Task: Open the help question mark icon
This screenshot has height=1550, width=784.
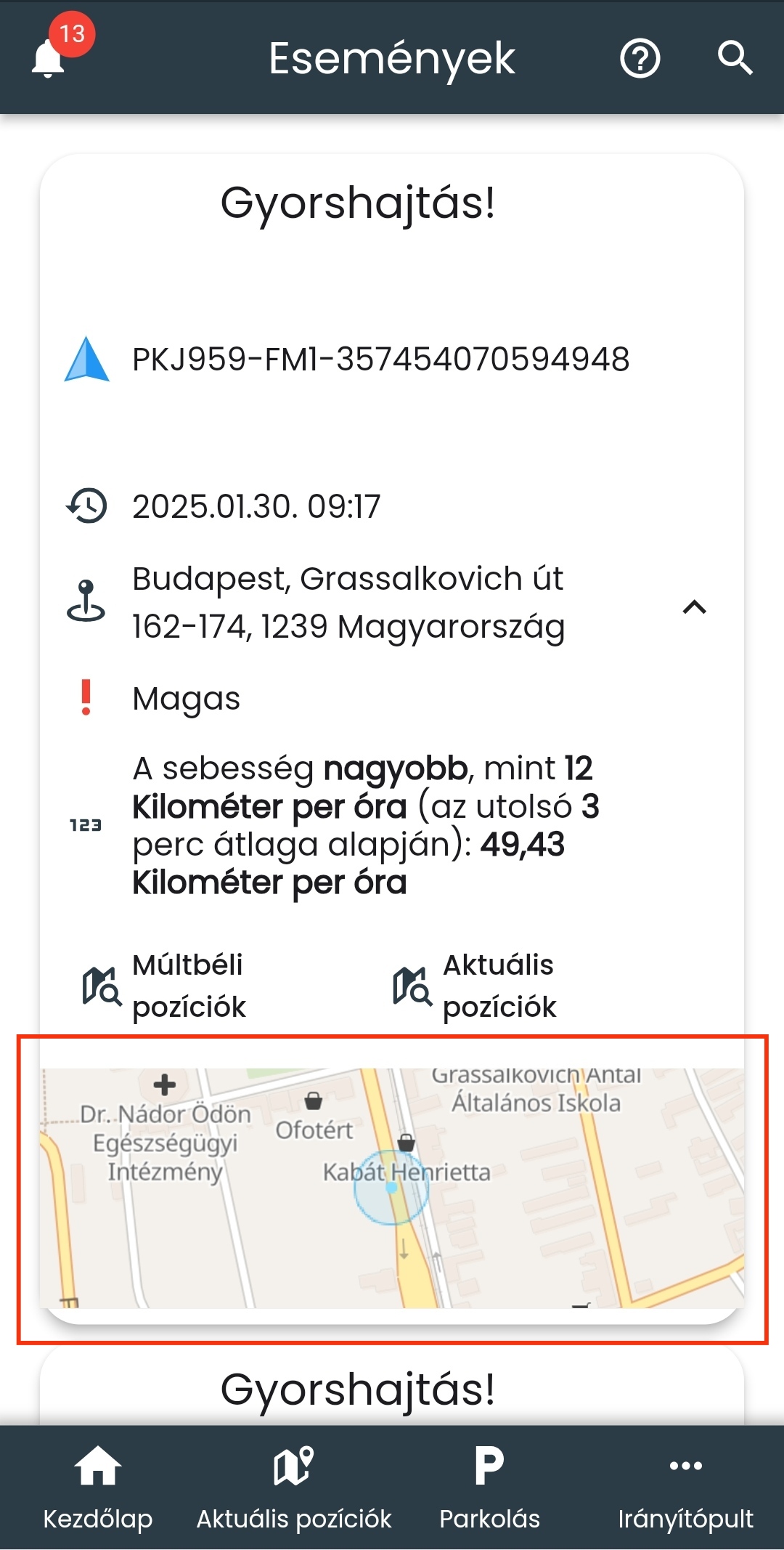Action: [640, 58]
